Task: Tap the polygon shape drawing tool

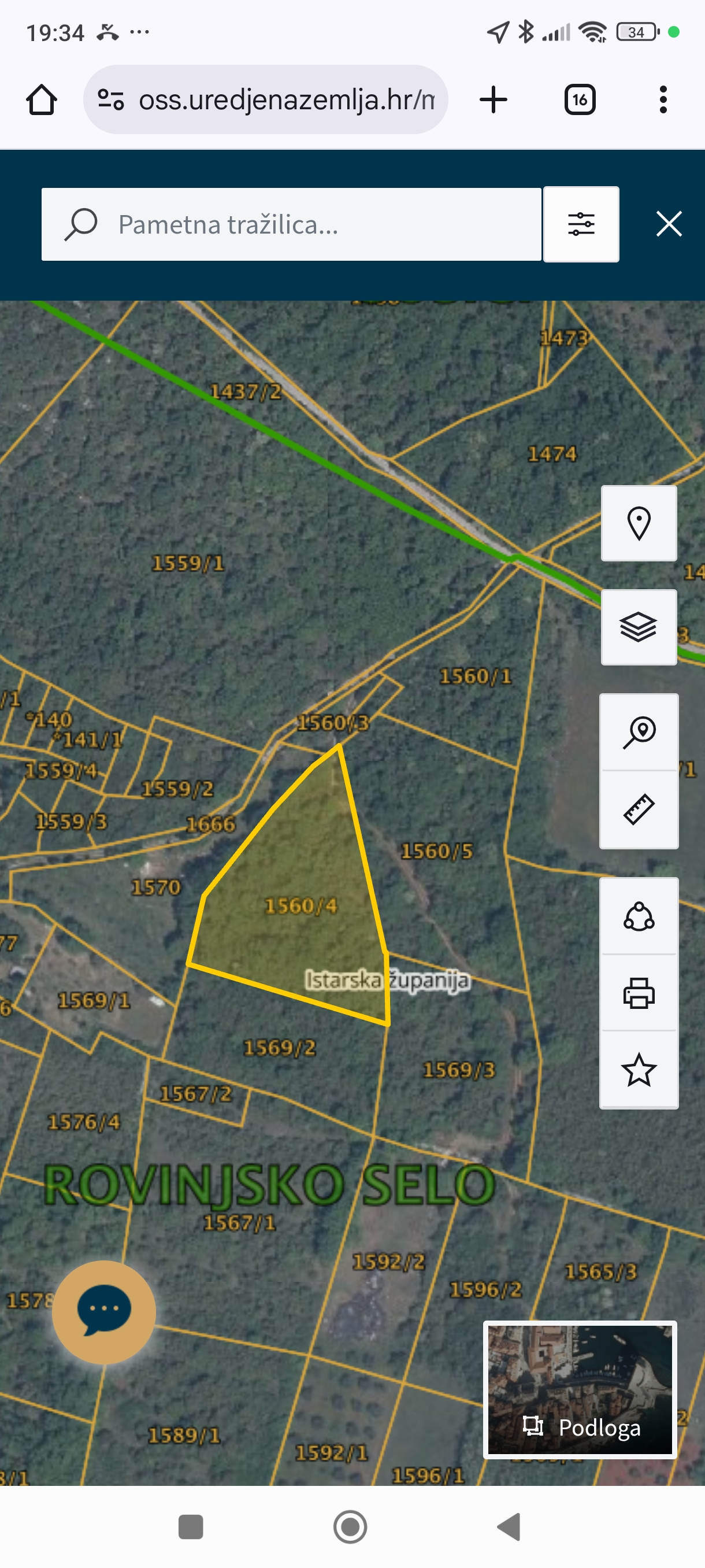Action: point(639,917)
